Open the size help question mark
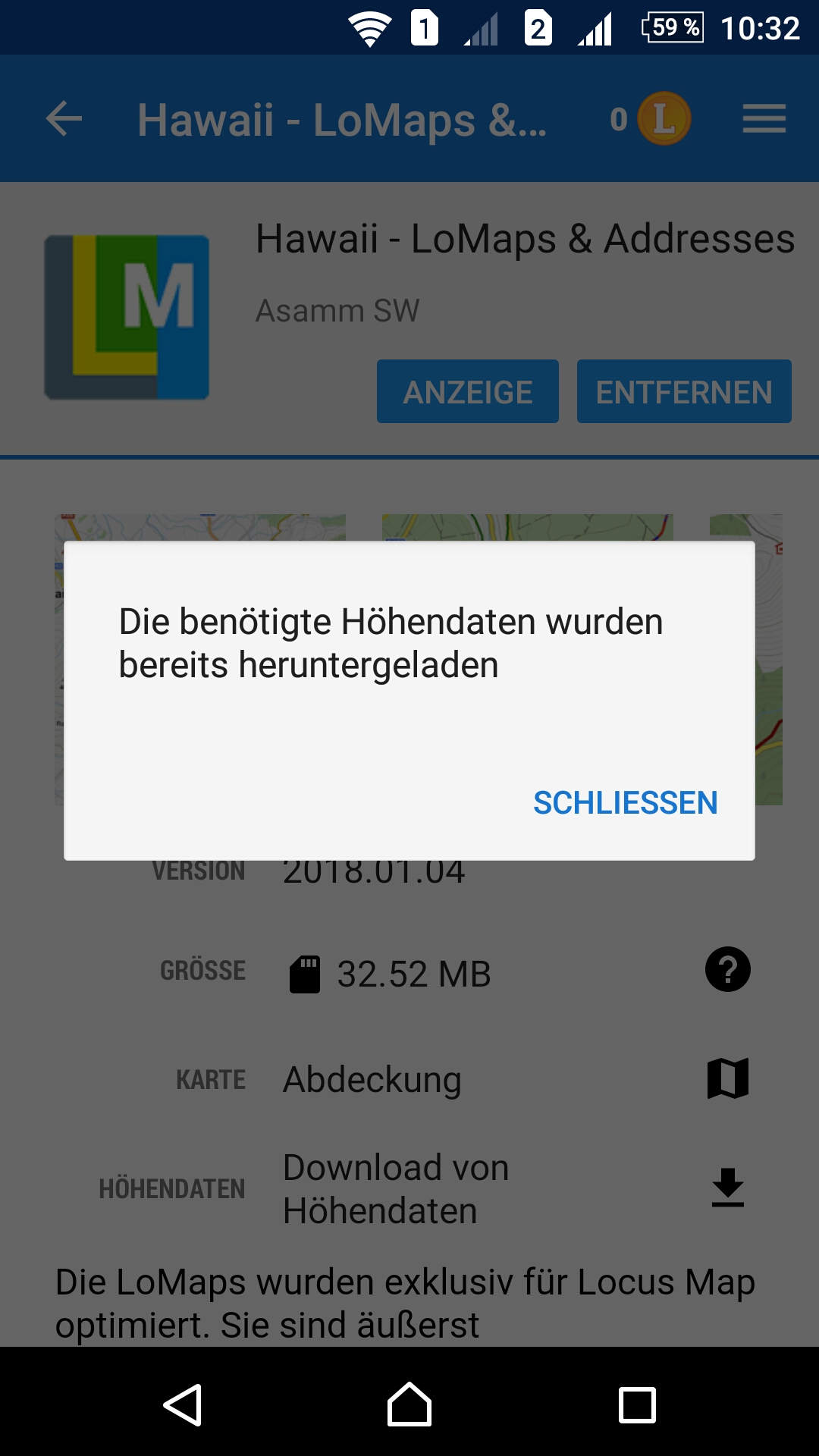The image size is (819, 1456). click(x=727, y=970)
